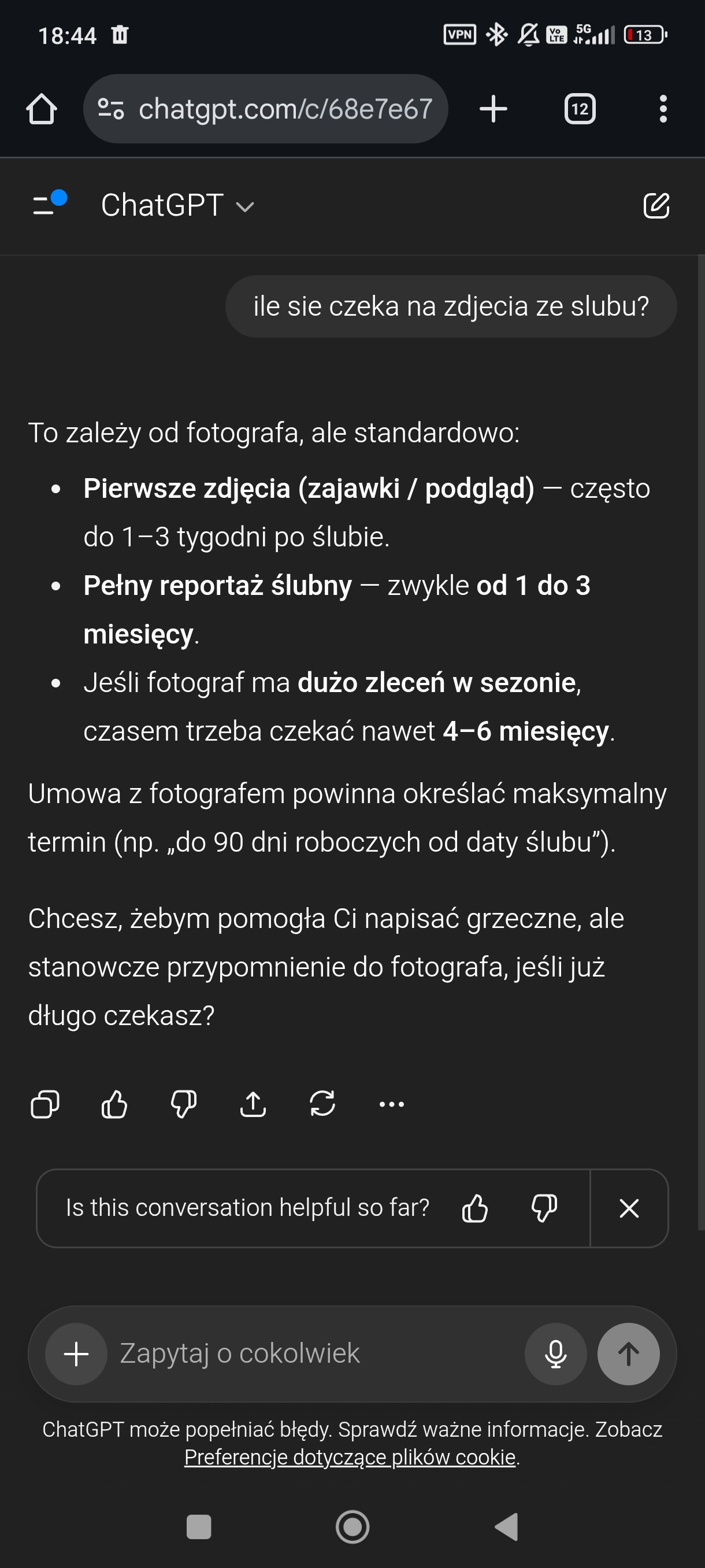Show the 12 open tabs
705x1568 pixels.
pyautogui.click(x=579, y=109)
